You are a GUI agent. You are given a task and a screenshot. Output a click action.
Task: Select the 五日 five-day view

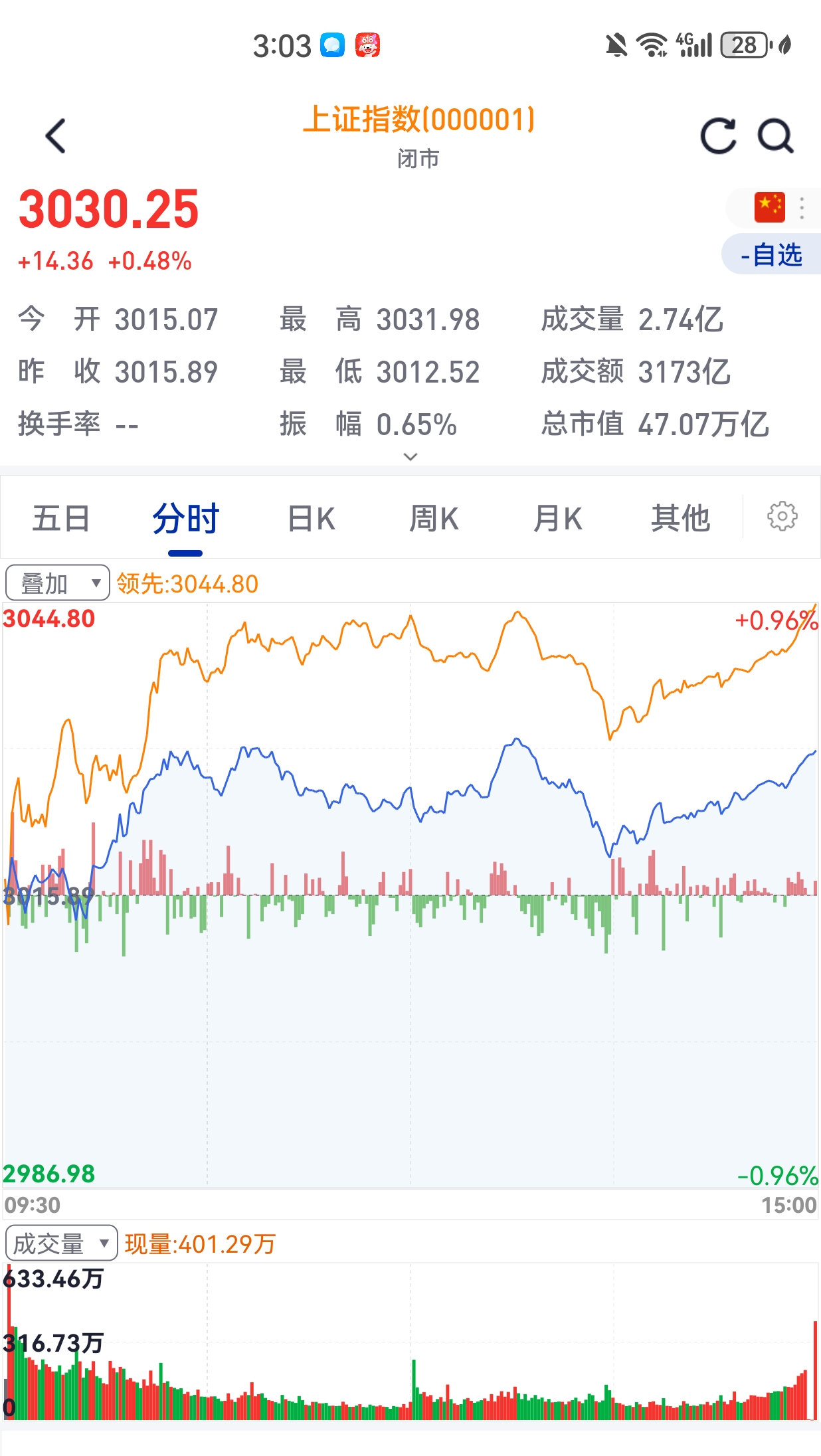[x=61, y=519]
